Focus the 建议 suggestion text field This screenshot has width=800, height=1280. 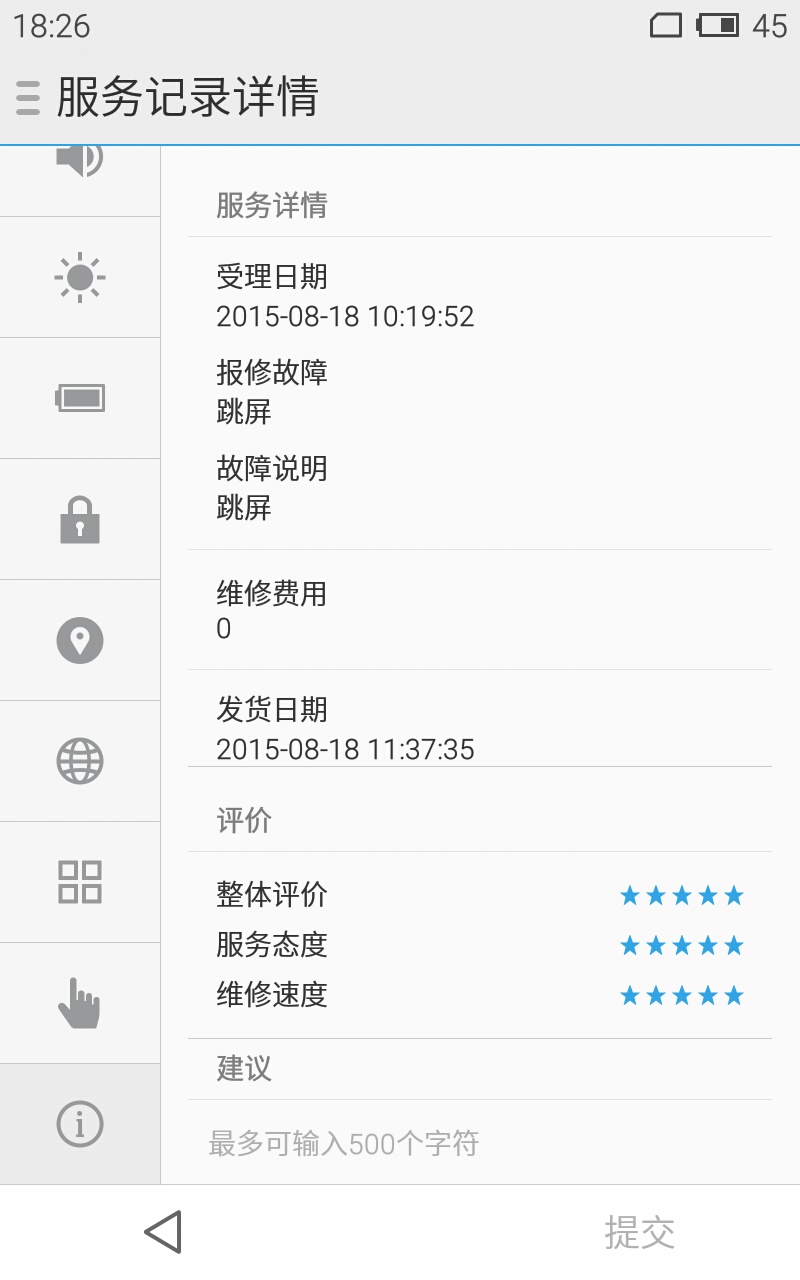480,1143
